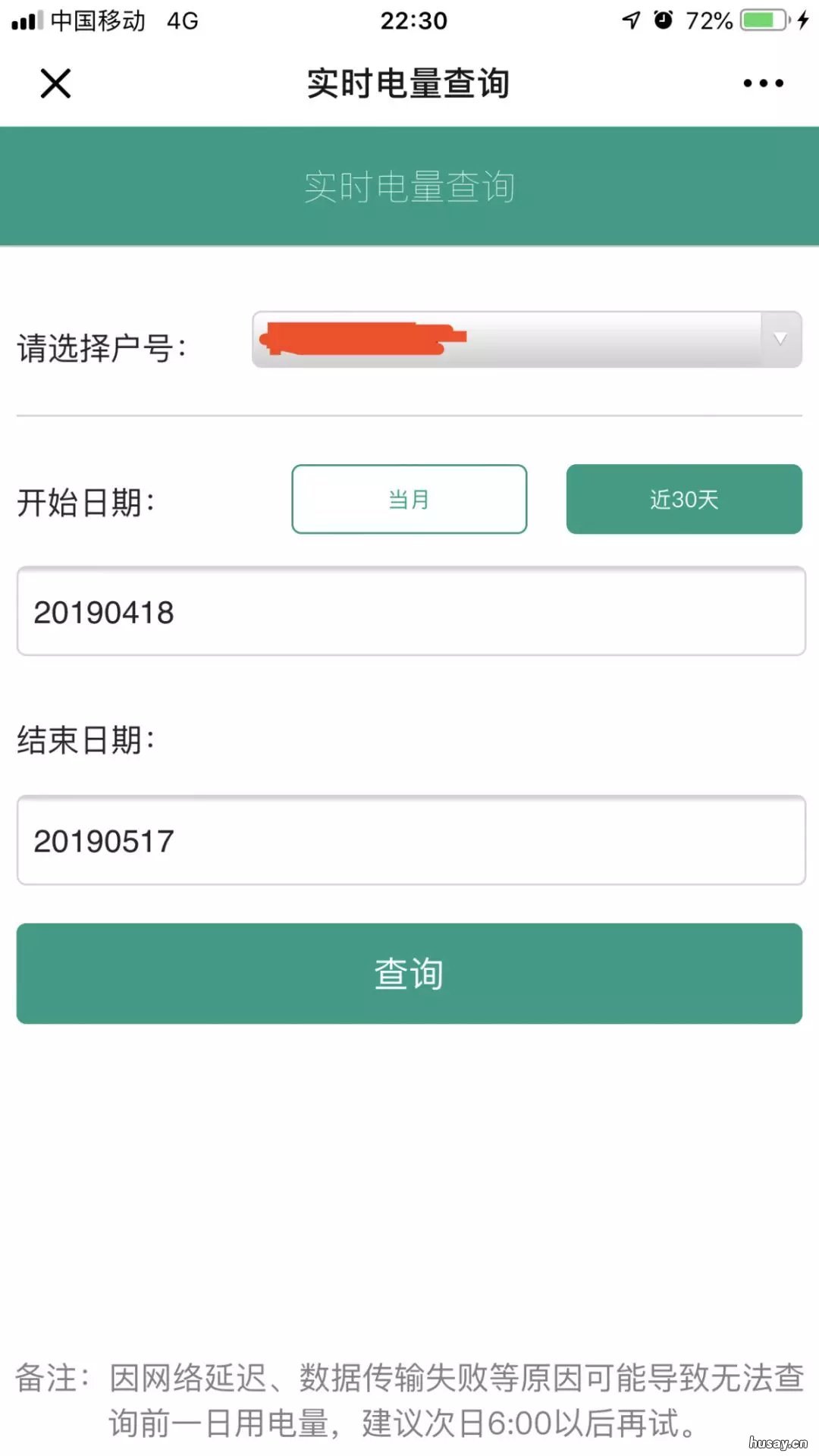Tap the red-scribbled account number field
This screenshot has width=819, height=1456.
(x=364, y=340)
